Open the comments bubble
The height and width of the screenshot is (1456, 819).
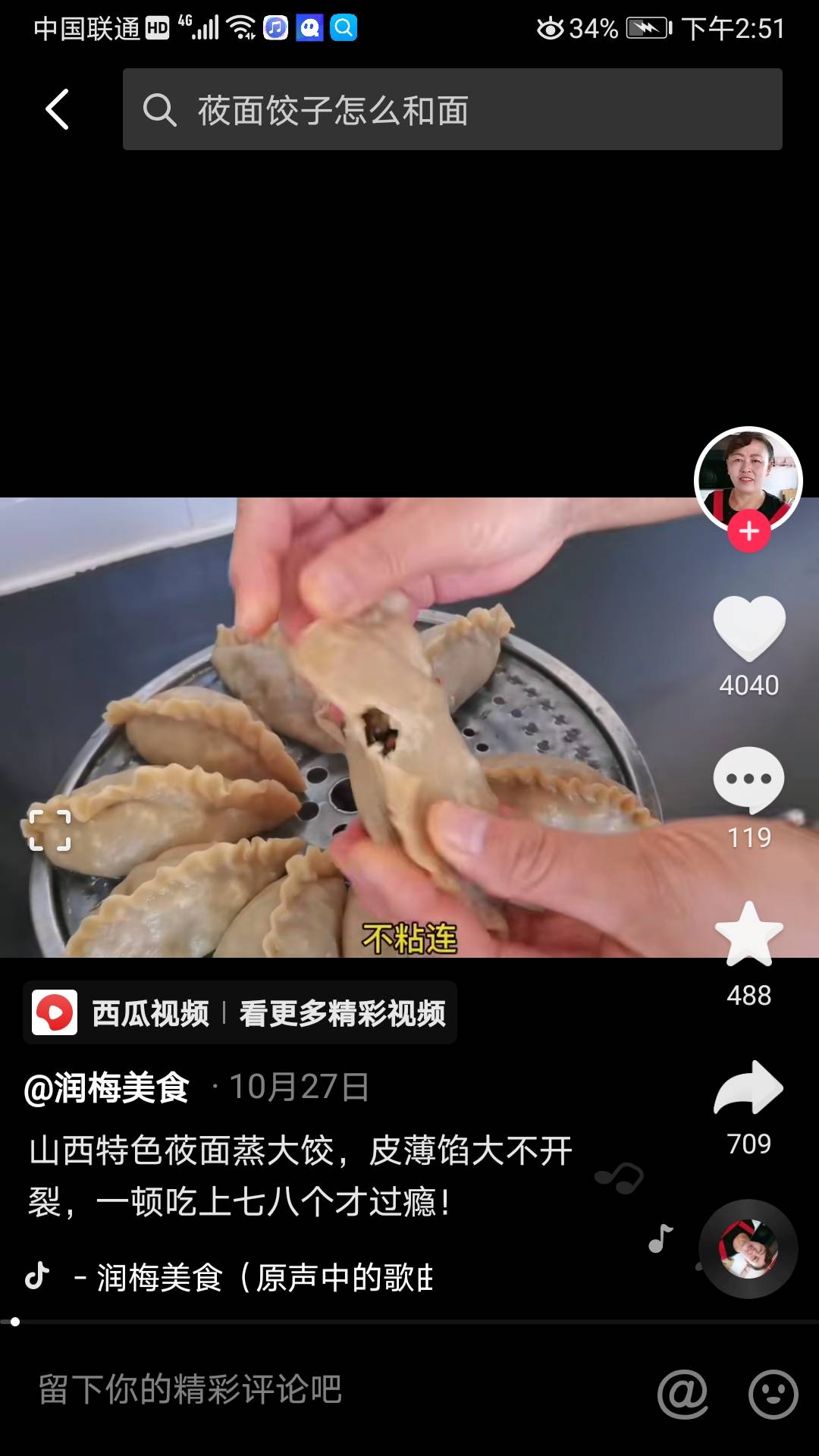[749, 780]
